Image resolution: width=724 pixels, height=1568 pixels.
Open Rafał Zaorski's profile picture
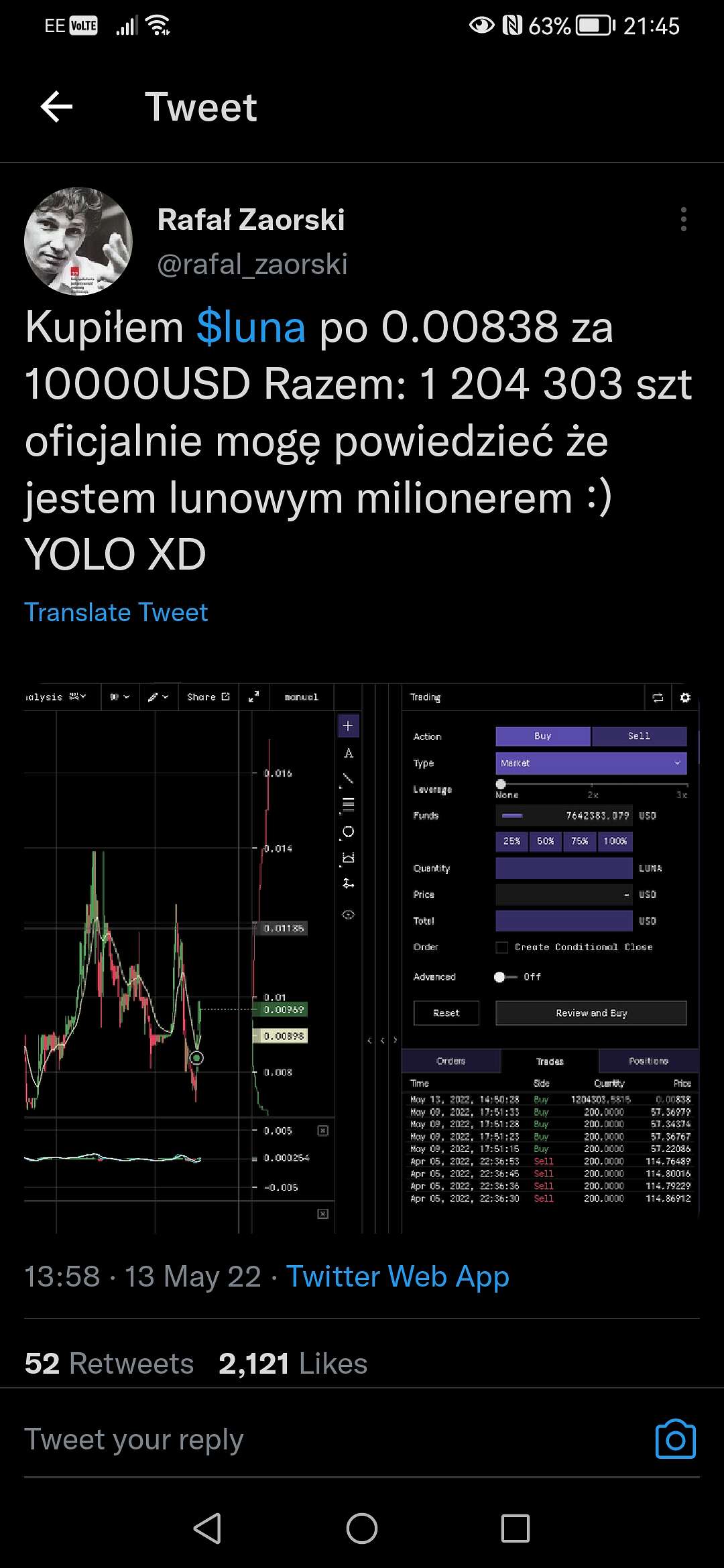[78, 241]
